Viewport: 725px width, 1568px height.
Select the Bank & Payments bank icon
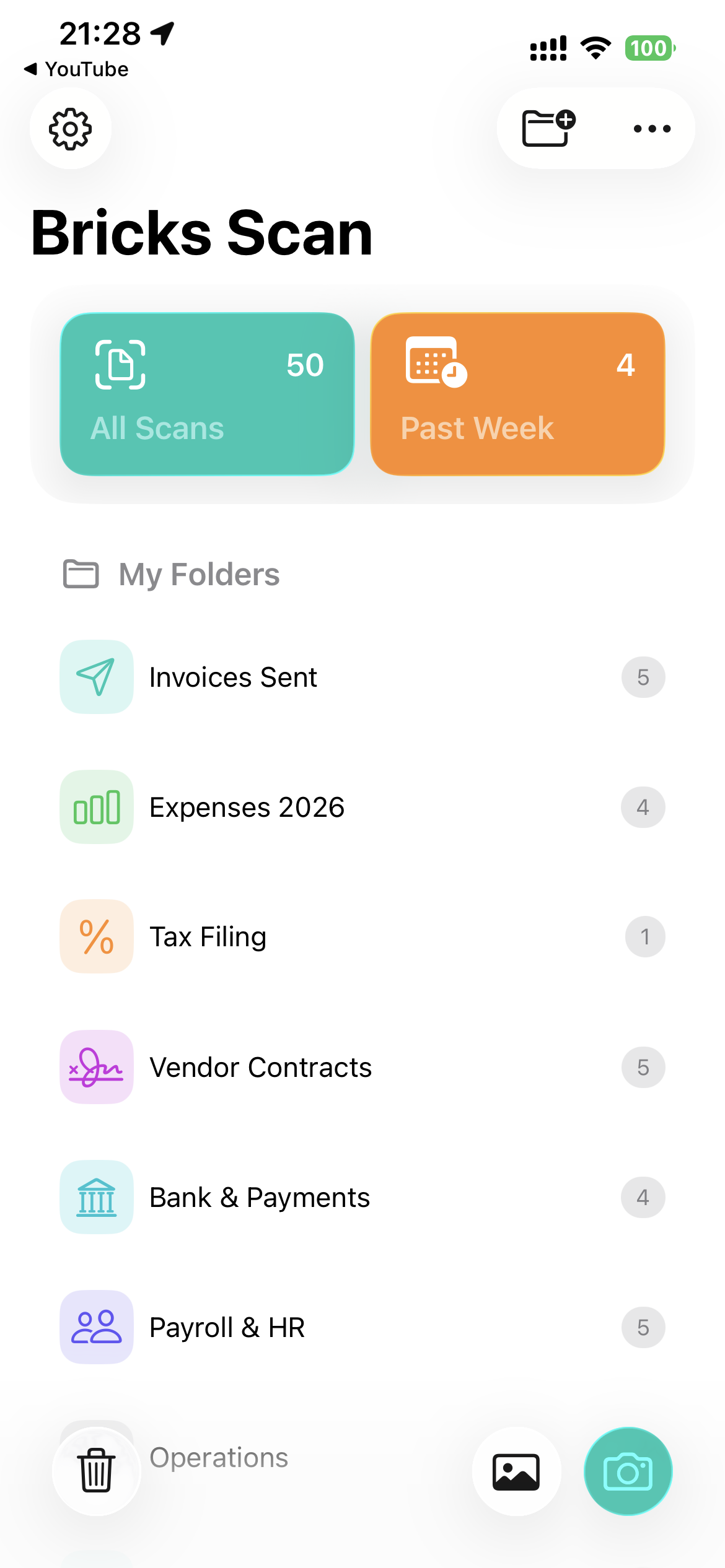point(96,1196)
